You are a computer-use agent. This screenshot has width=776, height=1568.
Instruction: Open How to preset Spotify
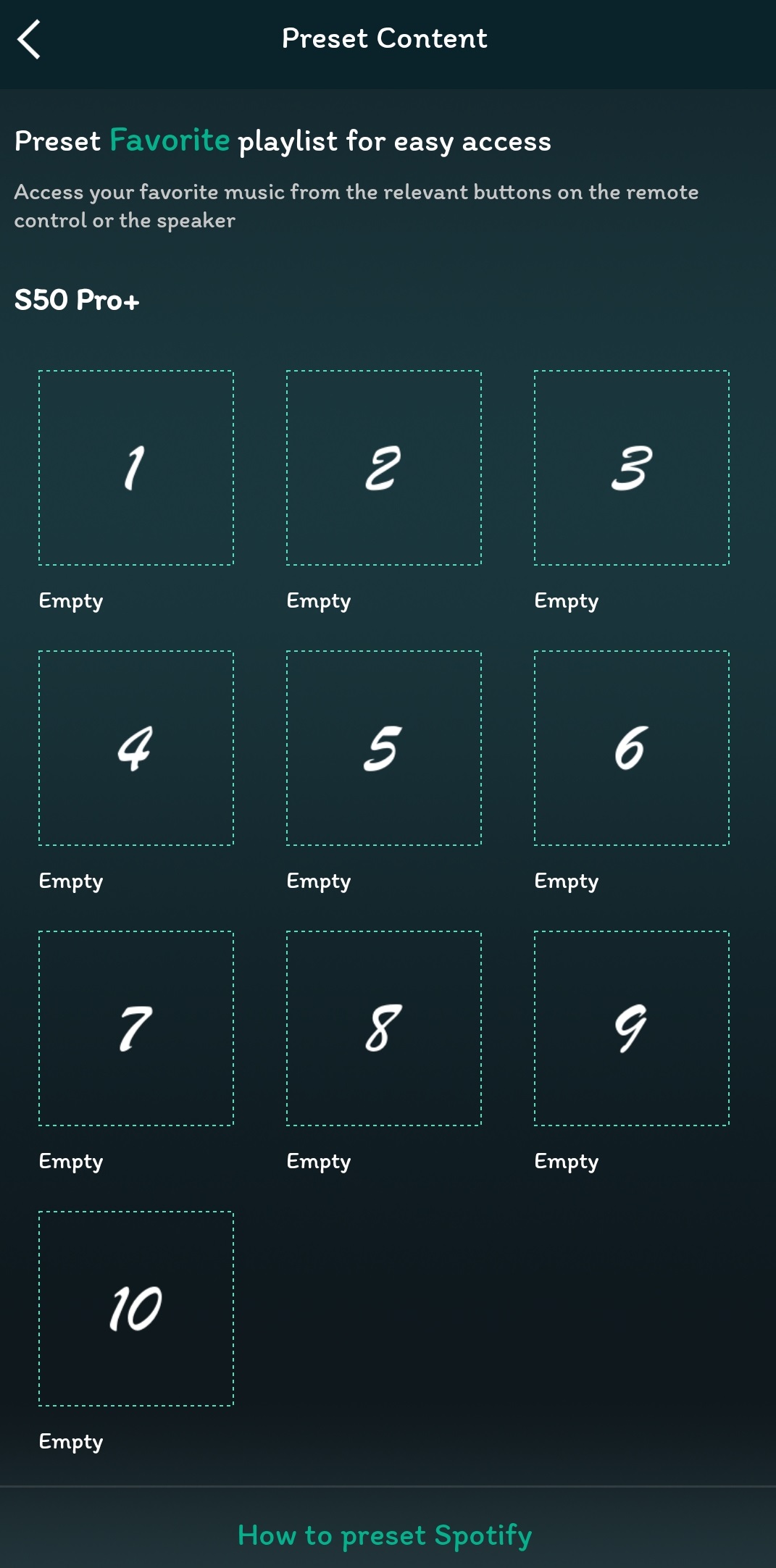coord(385,1535)
